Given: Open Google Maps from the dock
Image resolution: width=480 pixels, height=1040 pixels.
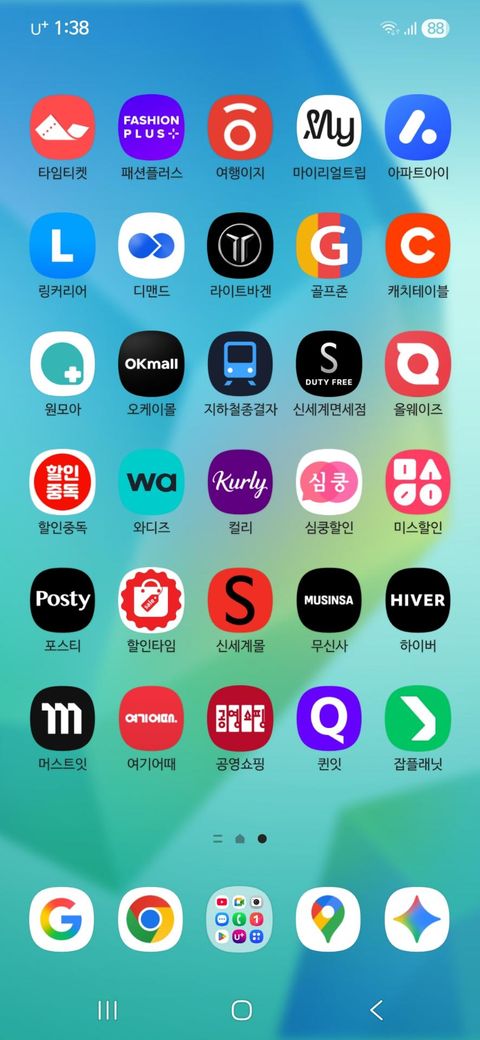Looking at the screenshot, I should tap(328, 919).
